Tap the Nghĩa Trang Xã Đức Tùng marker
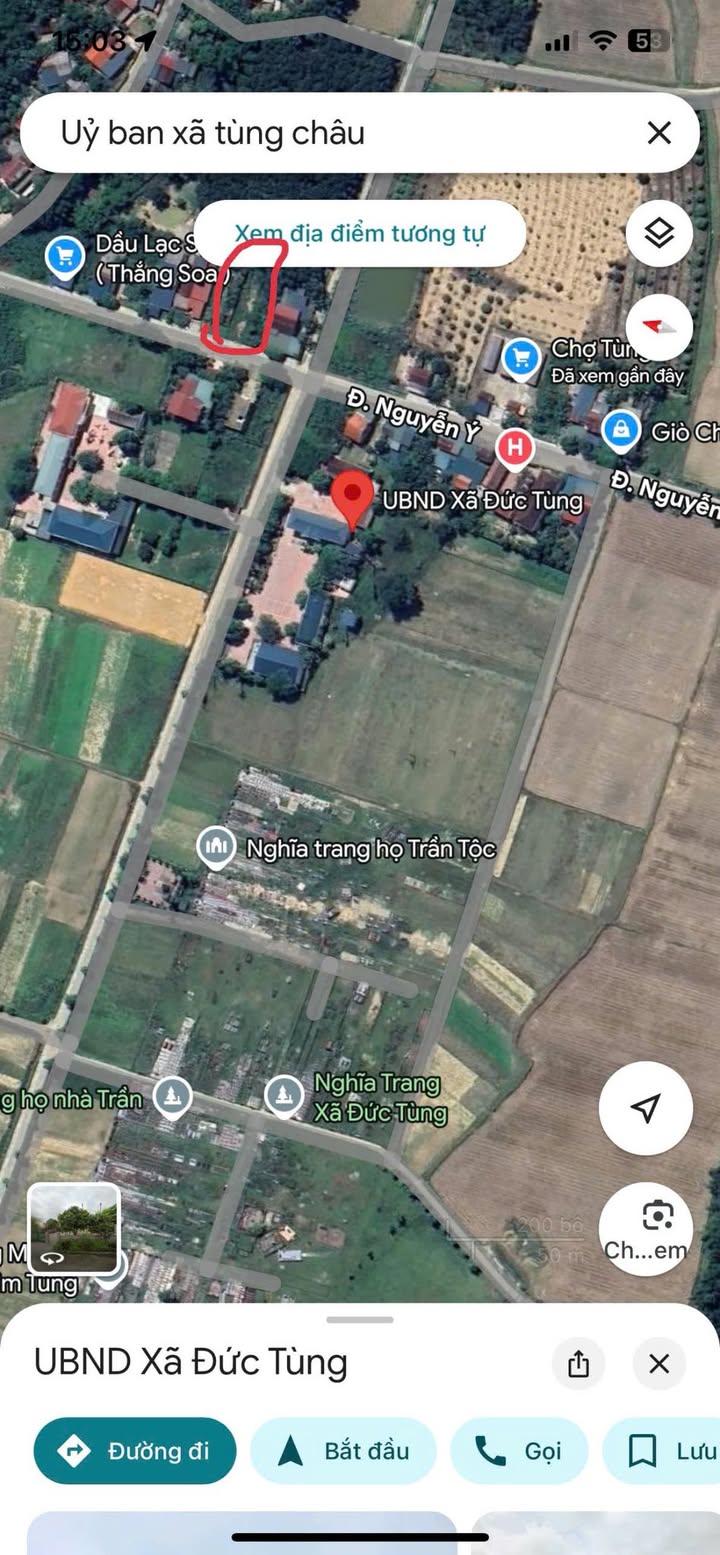720x1555 pixels. (285, 1096)
